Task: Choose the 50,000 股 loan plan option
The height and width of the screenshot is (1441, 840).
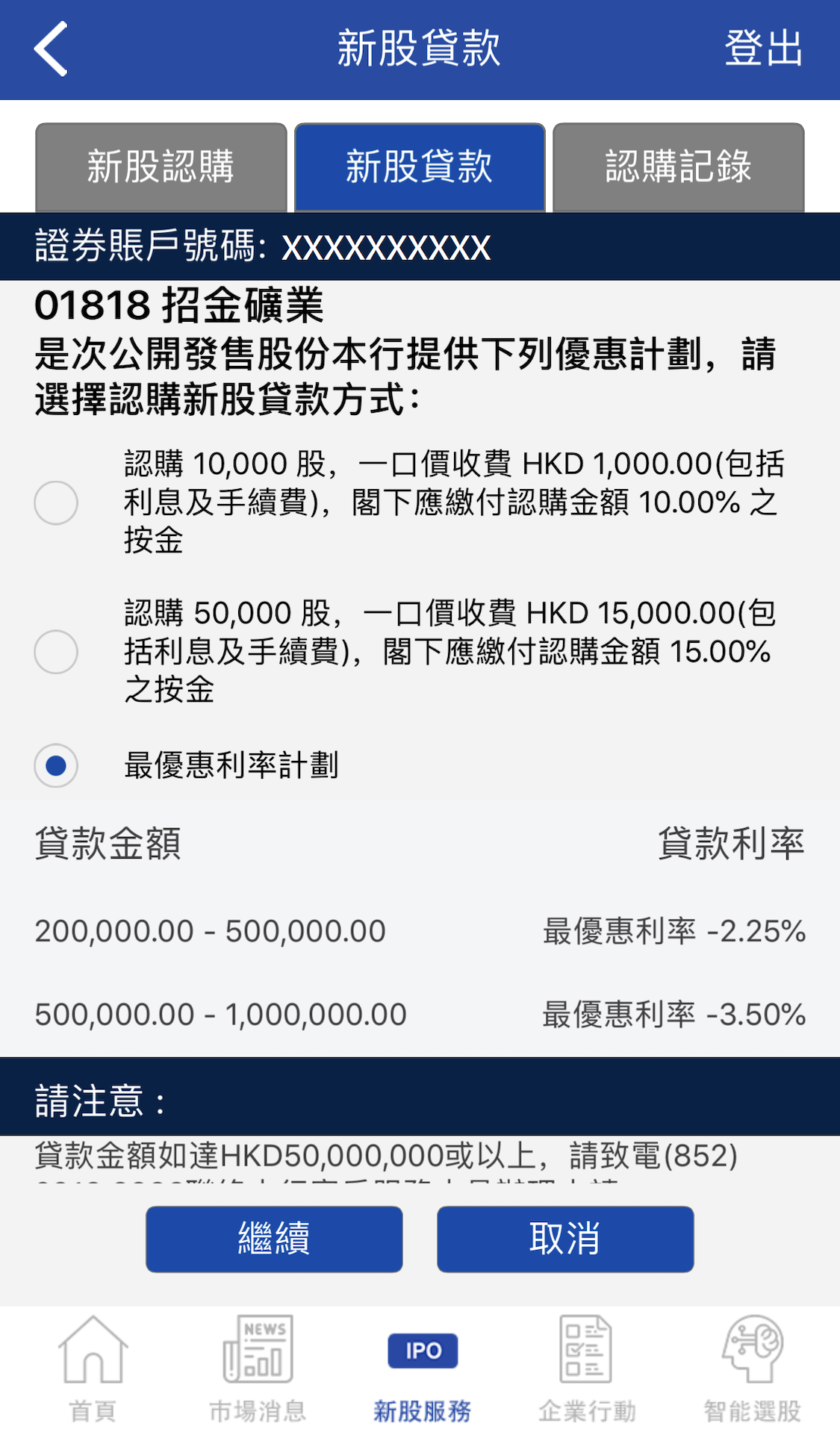Action: point(56,652)
